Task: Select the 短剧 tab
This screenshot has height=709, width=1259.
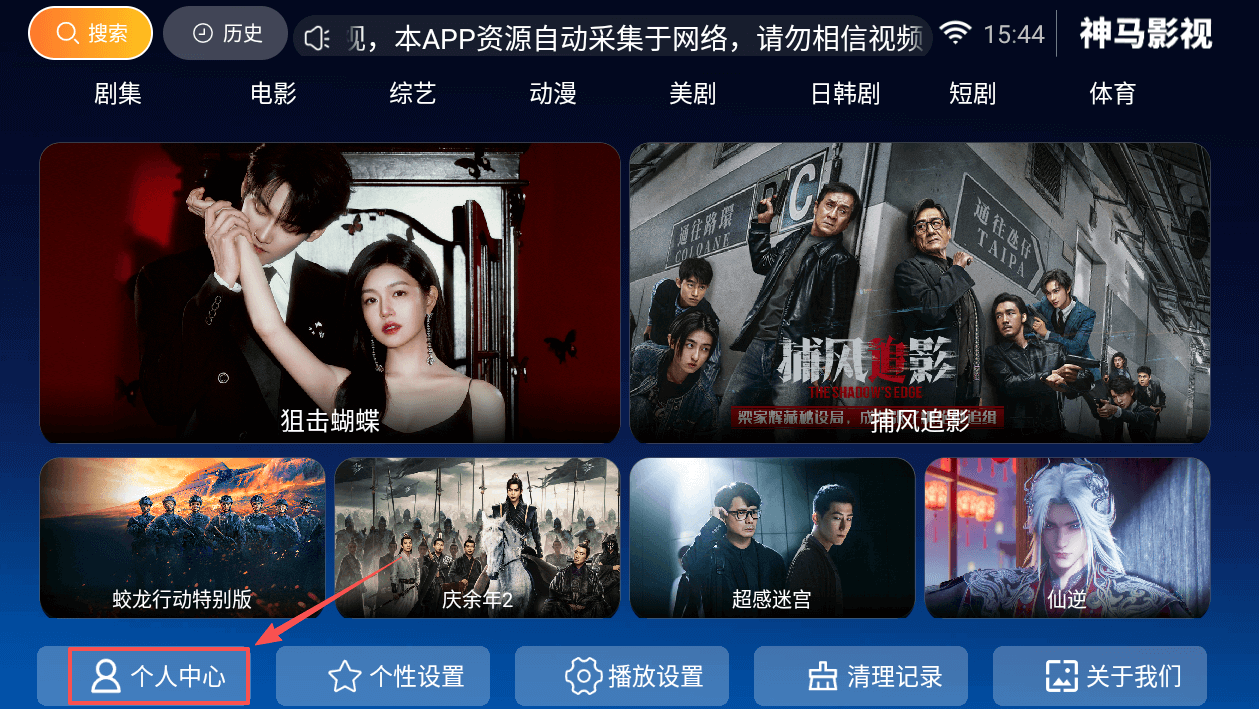Action: click(x=973, y=94)
